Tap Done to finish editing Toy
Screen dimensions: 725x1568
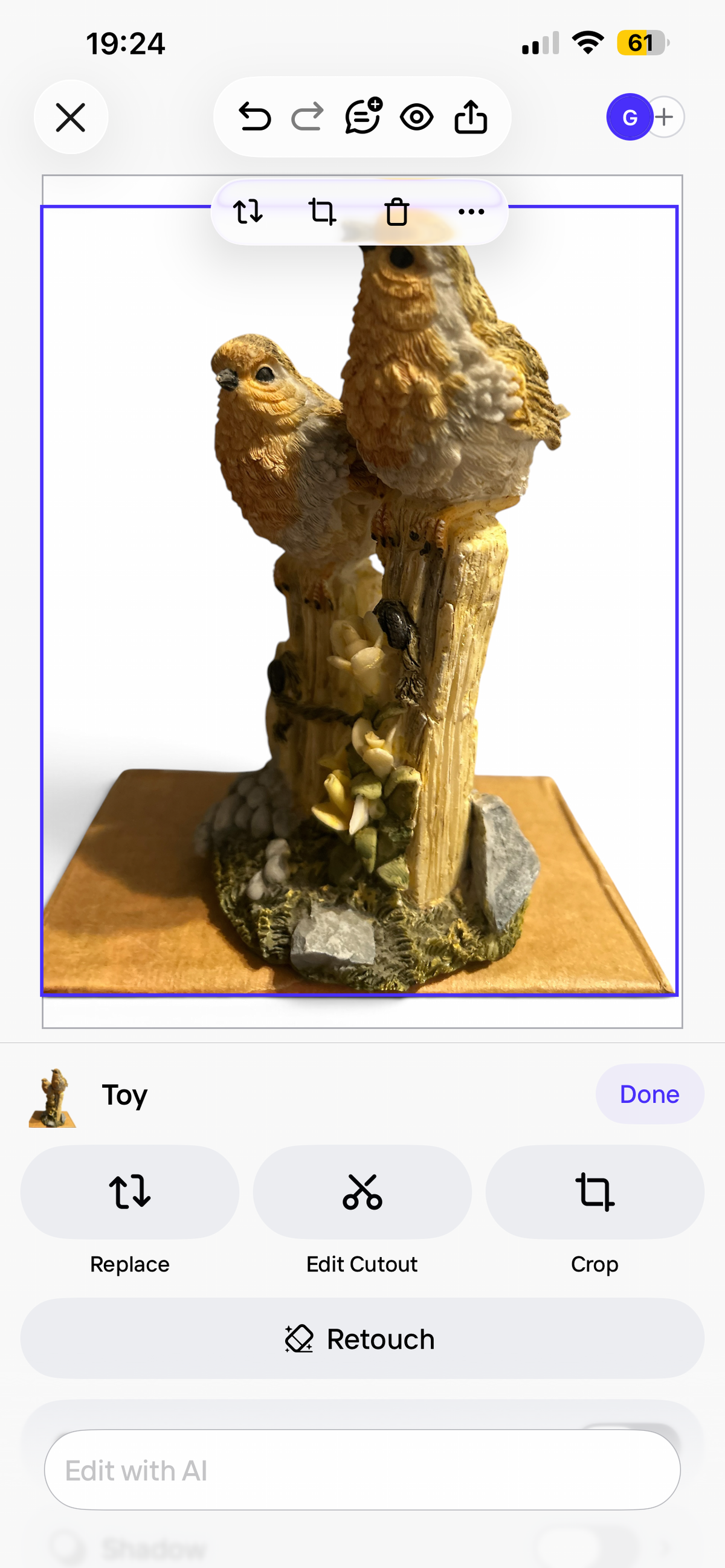(x=649, y=1094)
